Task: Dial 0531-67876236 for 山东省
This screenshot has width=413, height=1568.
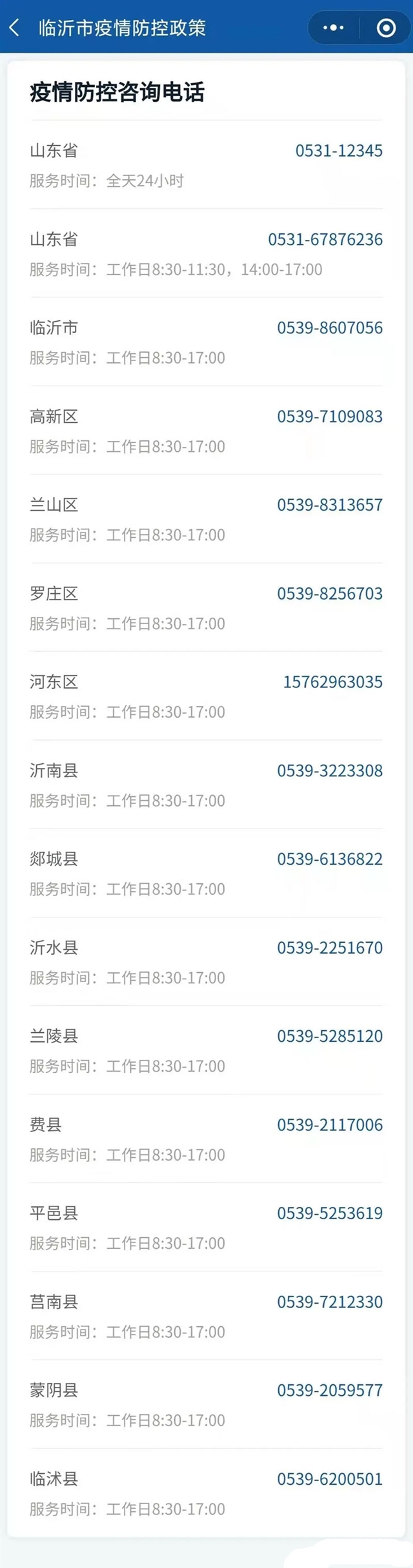Action: click(x=325, y=240)
